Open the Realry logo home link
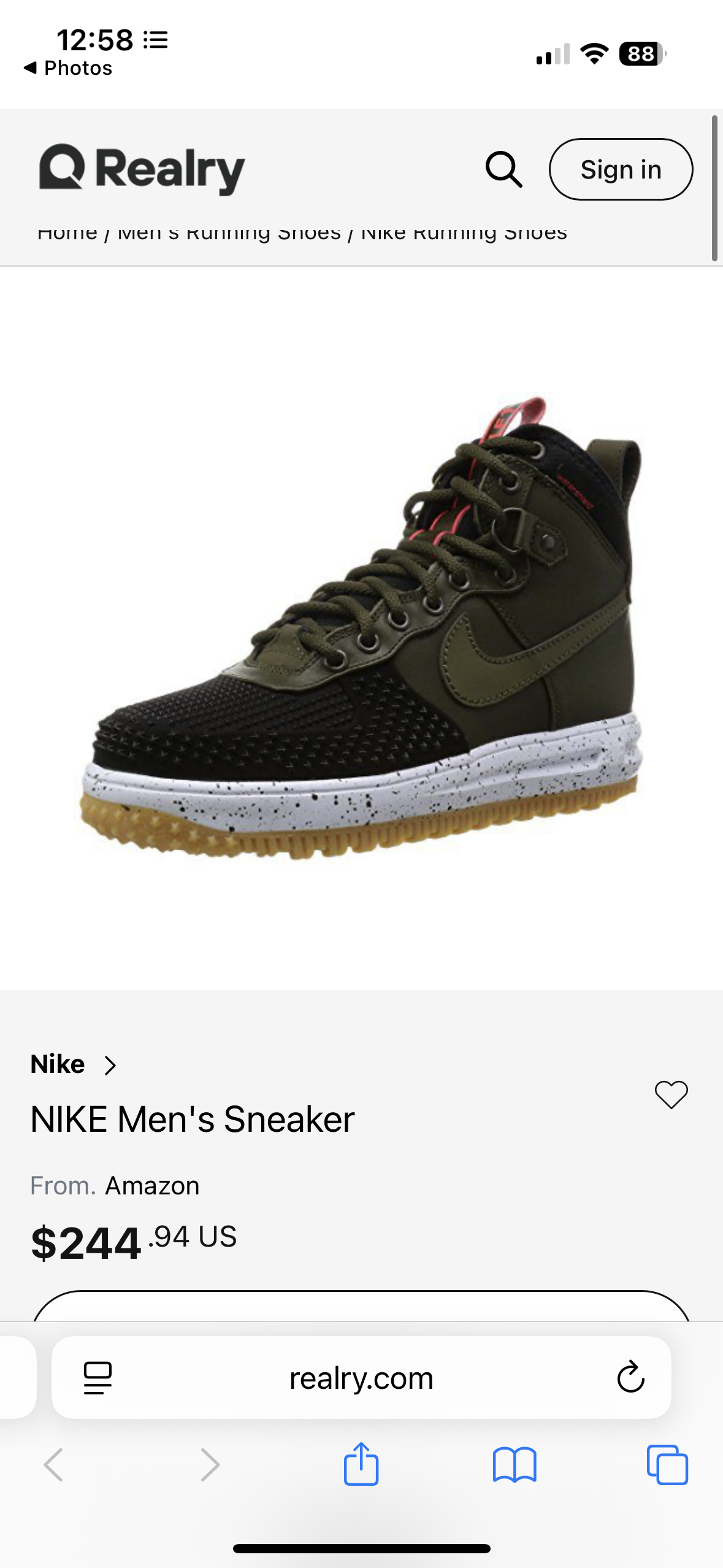723x1568 pixels. click(x=142, y=169)
